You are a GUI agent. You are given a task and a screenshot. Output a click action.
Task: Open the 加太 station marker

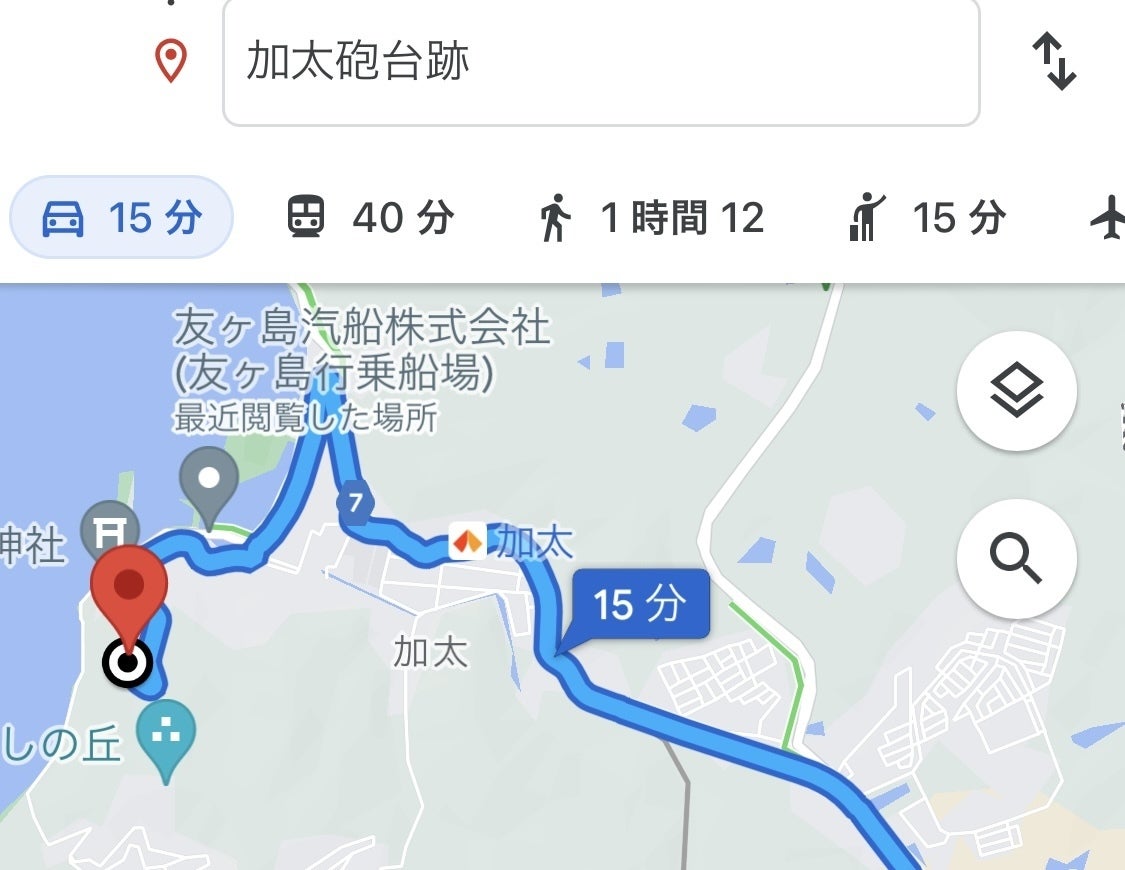467,541
